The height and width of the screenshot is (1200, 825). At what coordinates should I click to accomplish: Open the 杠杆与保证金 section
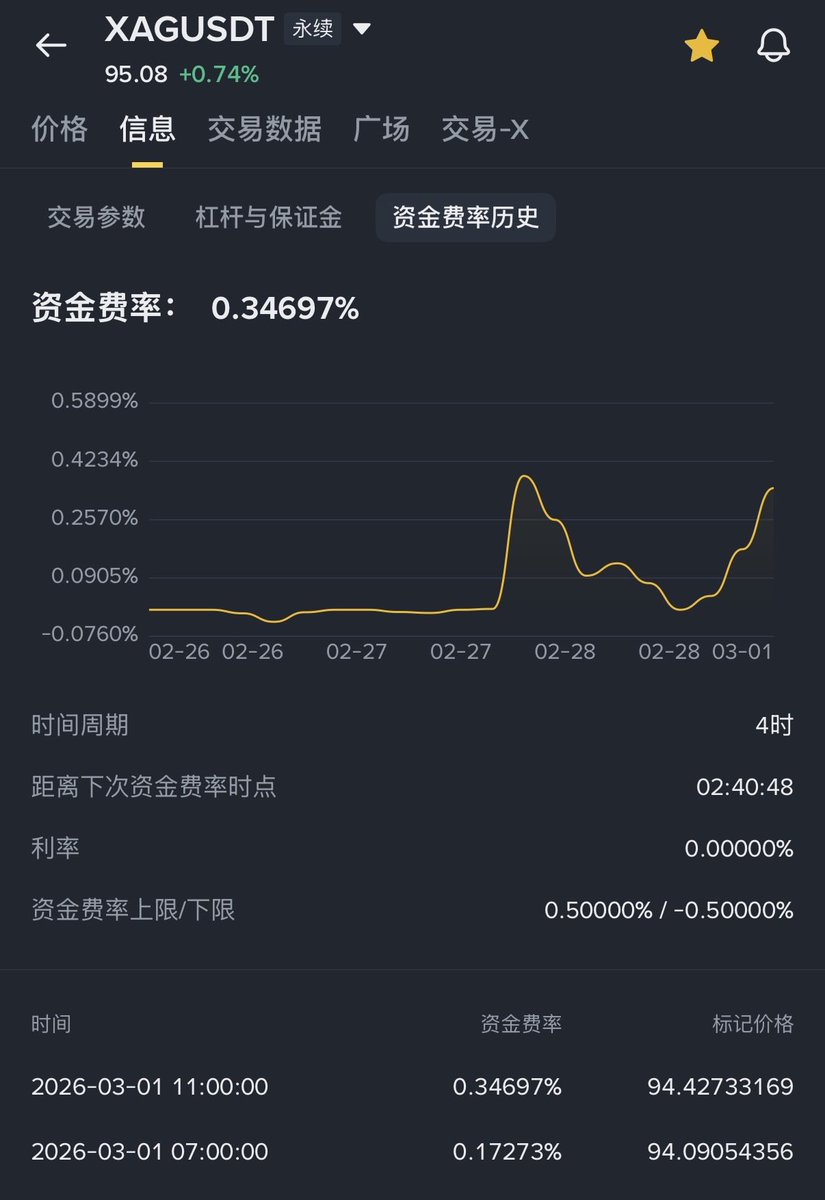click(x=269, y=217)
